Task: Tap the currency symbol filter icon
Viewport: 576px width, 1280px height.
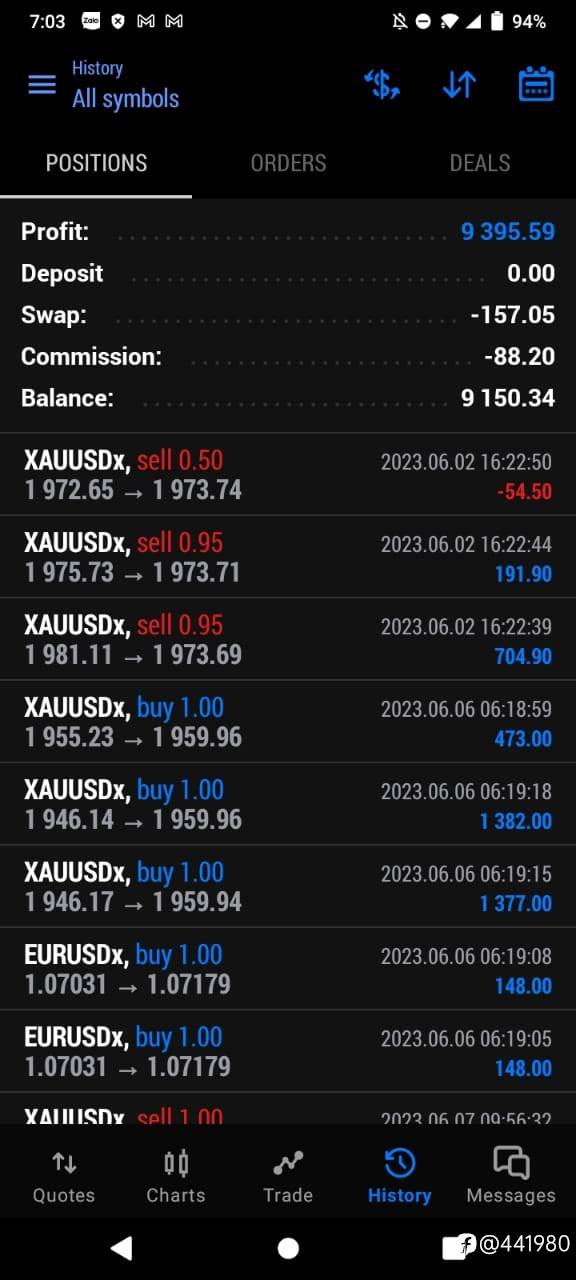Action: tap(382, 85)
